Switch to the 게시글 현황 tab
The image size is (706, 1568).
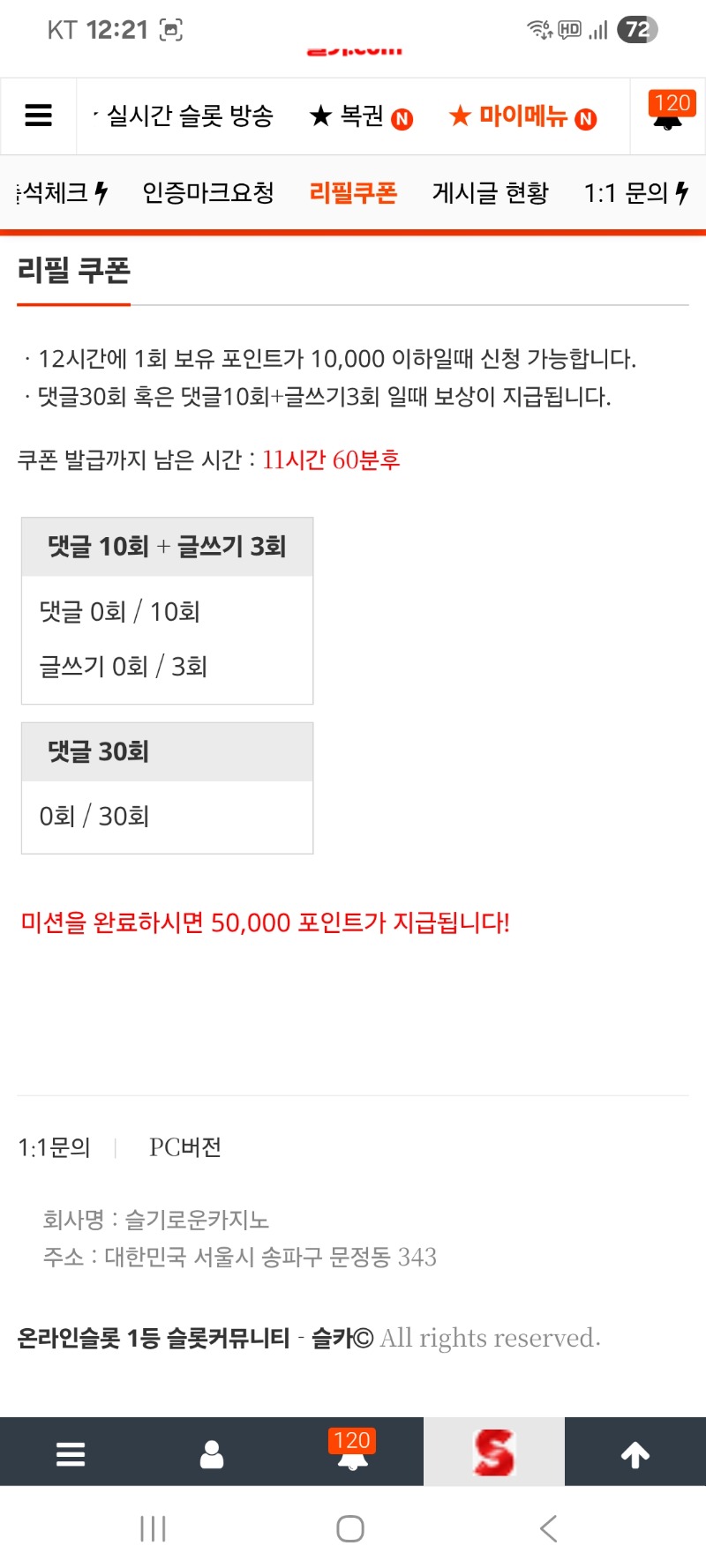click(490, 192)
